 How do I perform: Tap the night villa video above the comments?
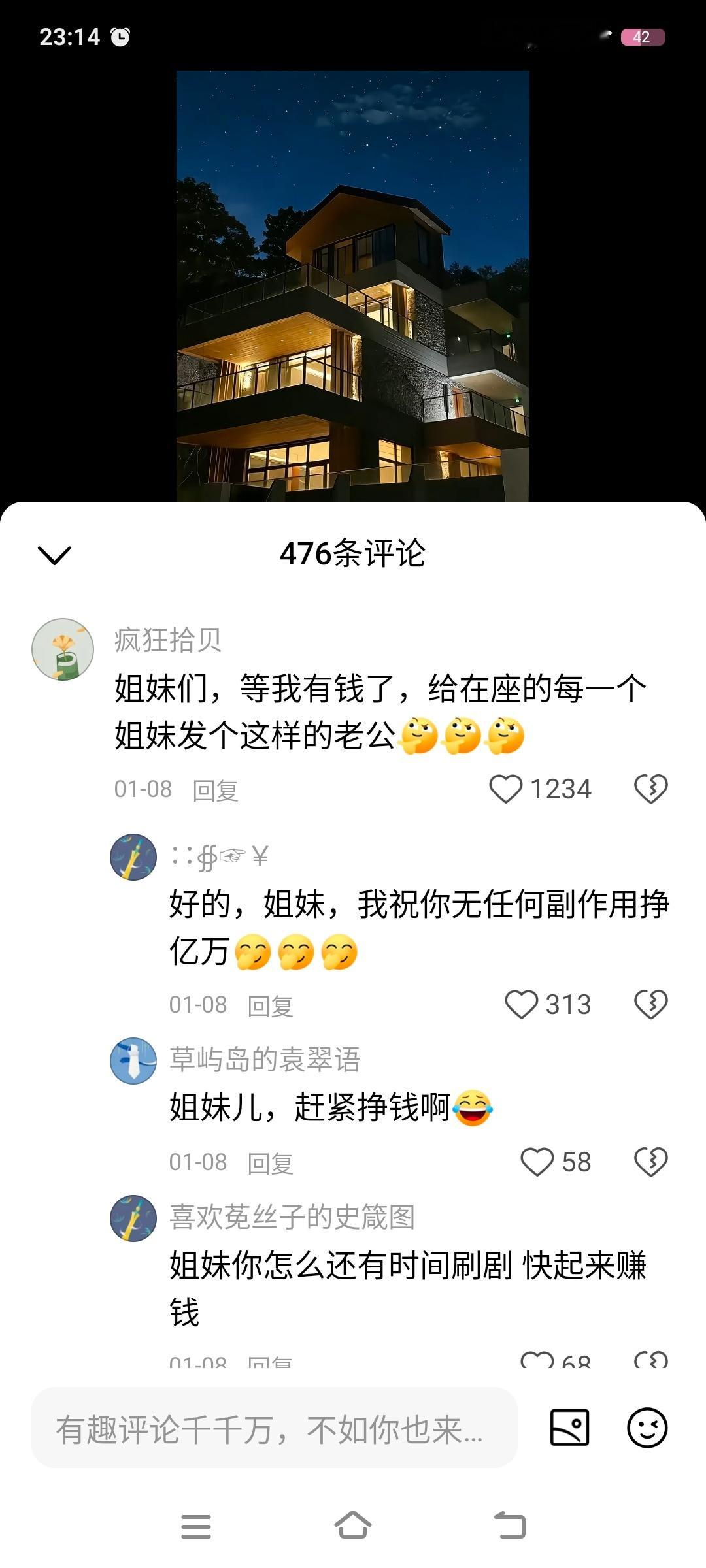(x=353, y=274)
